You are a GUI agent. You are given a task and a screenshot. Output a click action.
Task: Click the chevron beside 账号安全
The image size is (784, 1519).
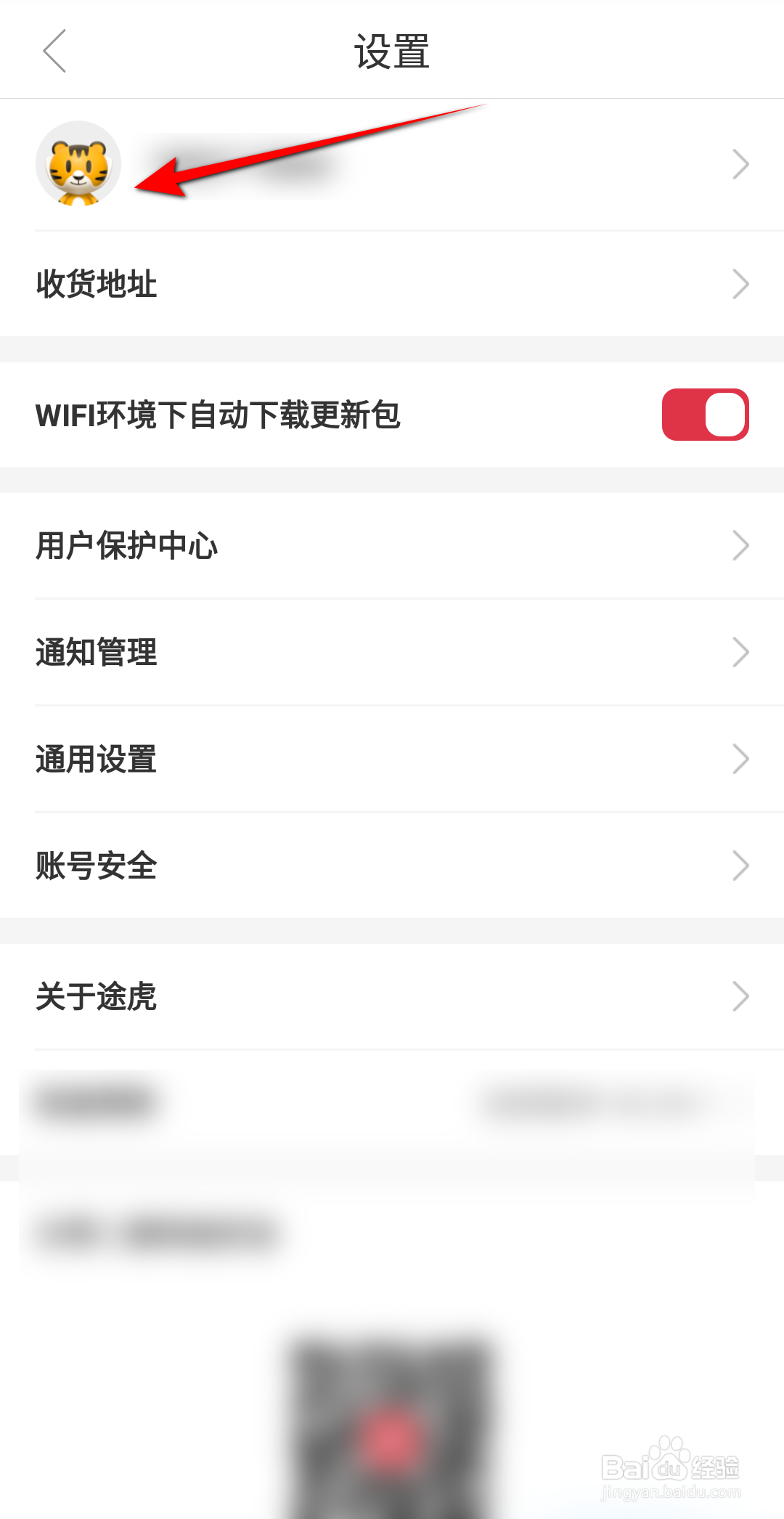tap(740, 865)
